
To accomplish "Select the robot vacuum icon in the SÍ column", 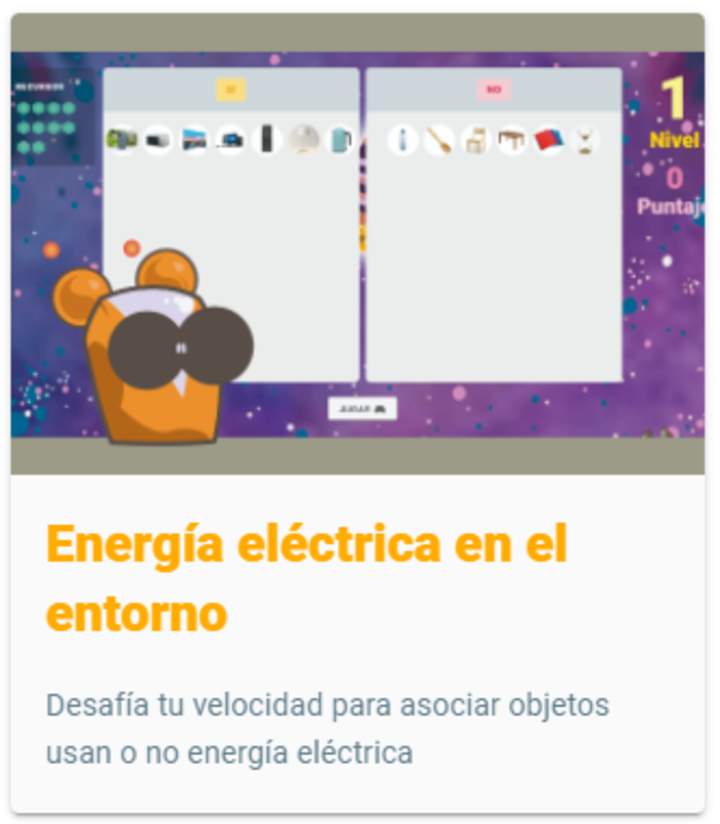I will 300,140.
